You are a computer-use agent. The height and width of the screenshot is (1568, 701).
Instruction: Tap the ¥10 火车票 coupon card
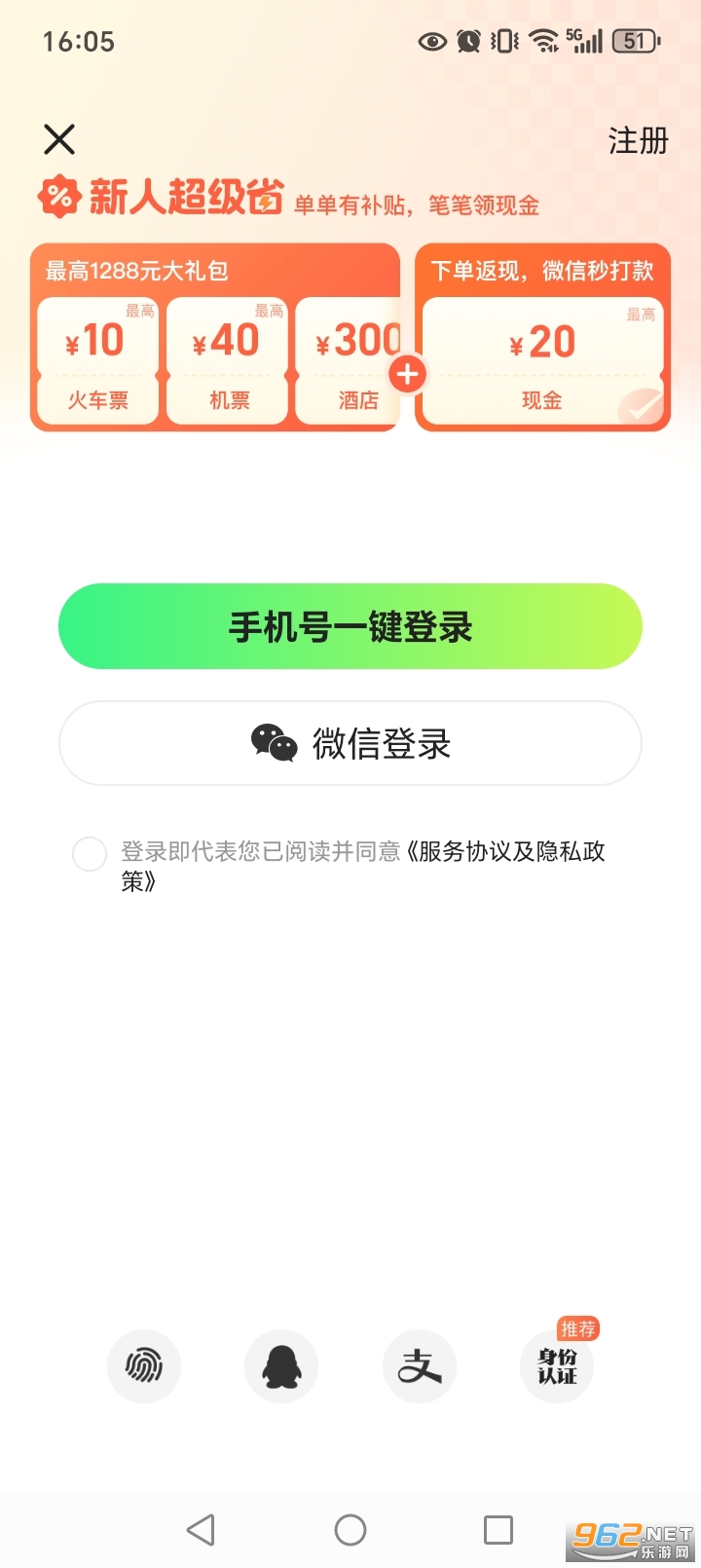tap(96, 360)
